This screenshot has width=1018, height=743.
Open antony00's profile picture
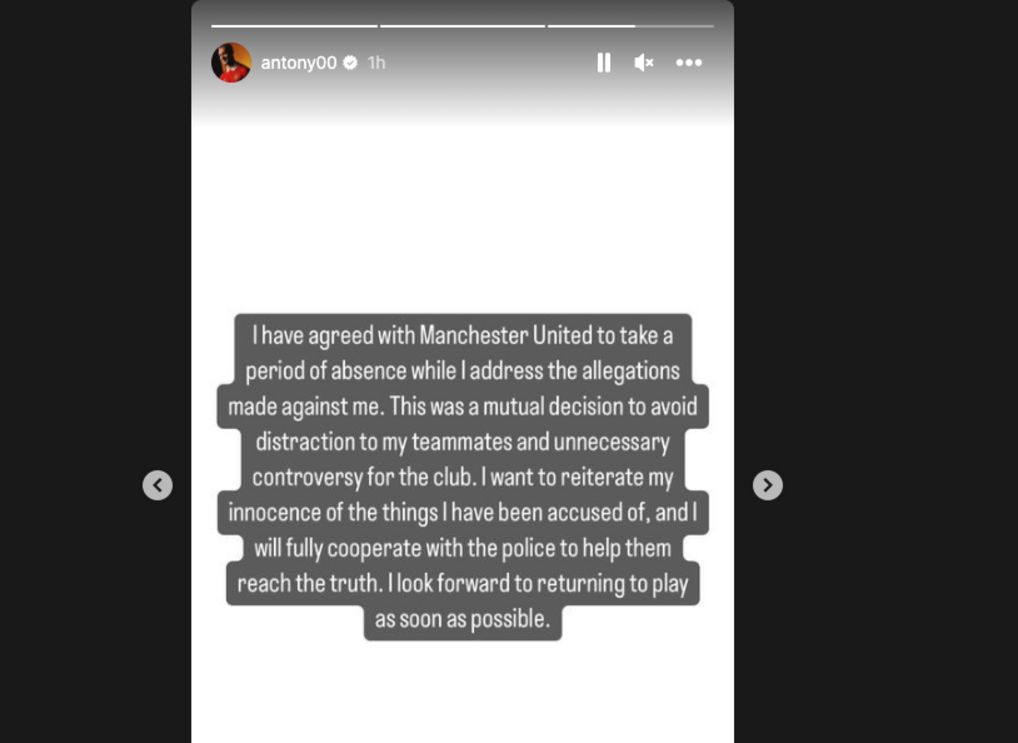click(231, 63)
